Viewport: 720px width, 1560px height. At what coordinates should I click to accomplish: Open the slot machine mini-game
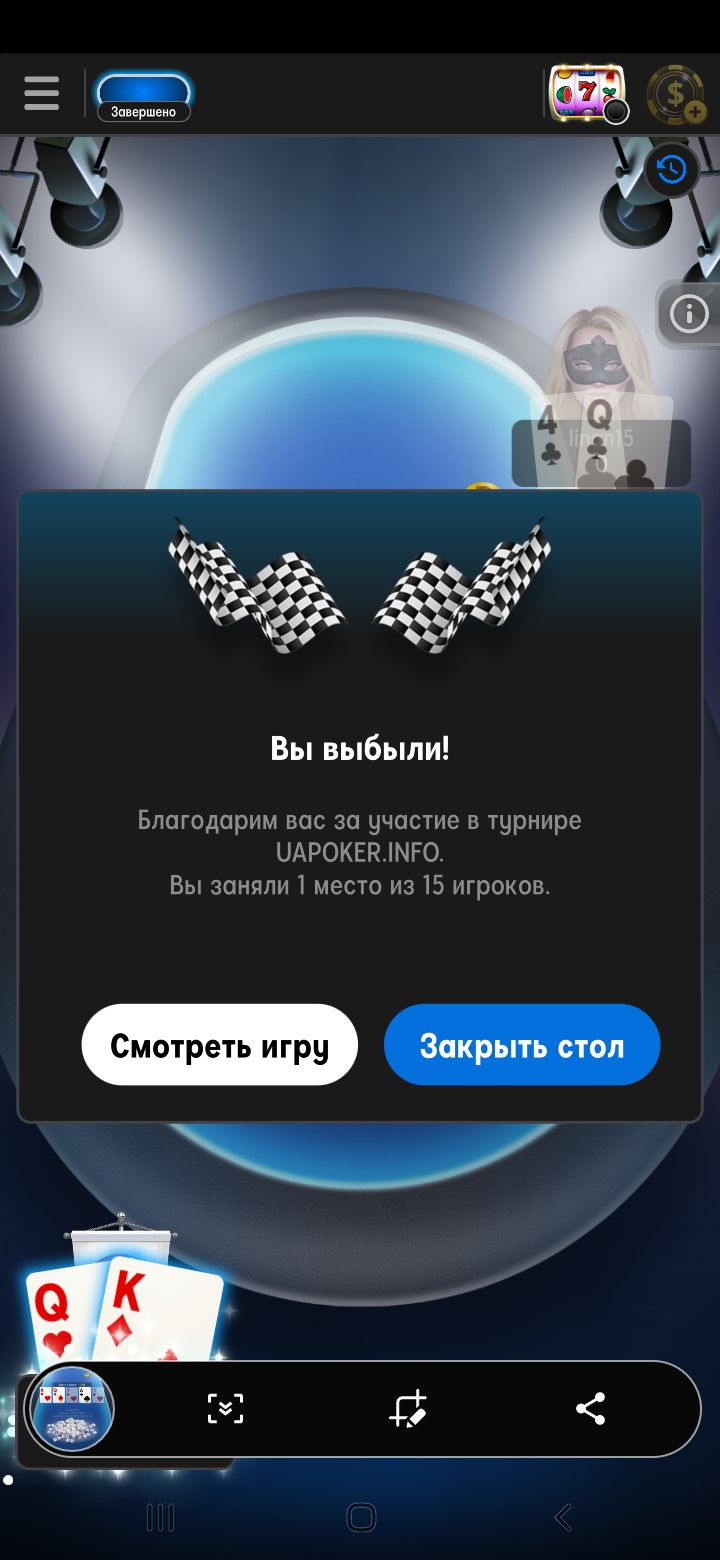pos(587,94)
